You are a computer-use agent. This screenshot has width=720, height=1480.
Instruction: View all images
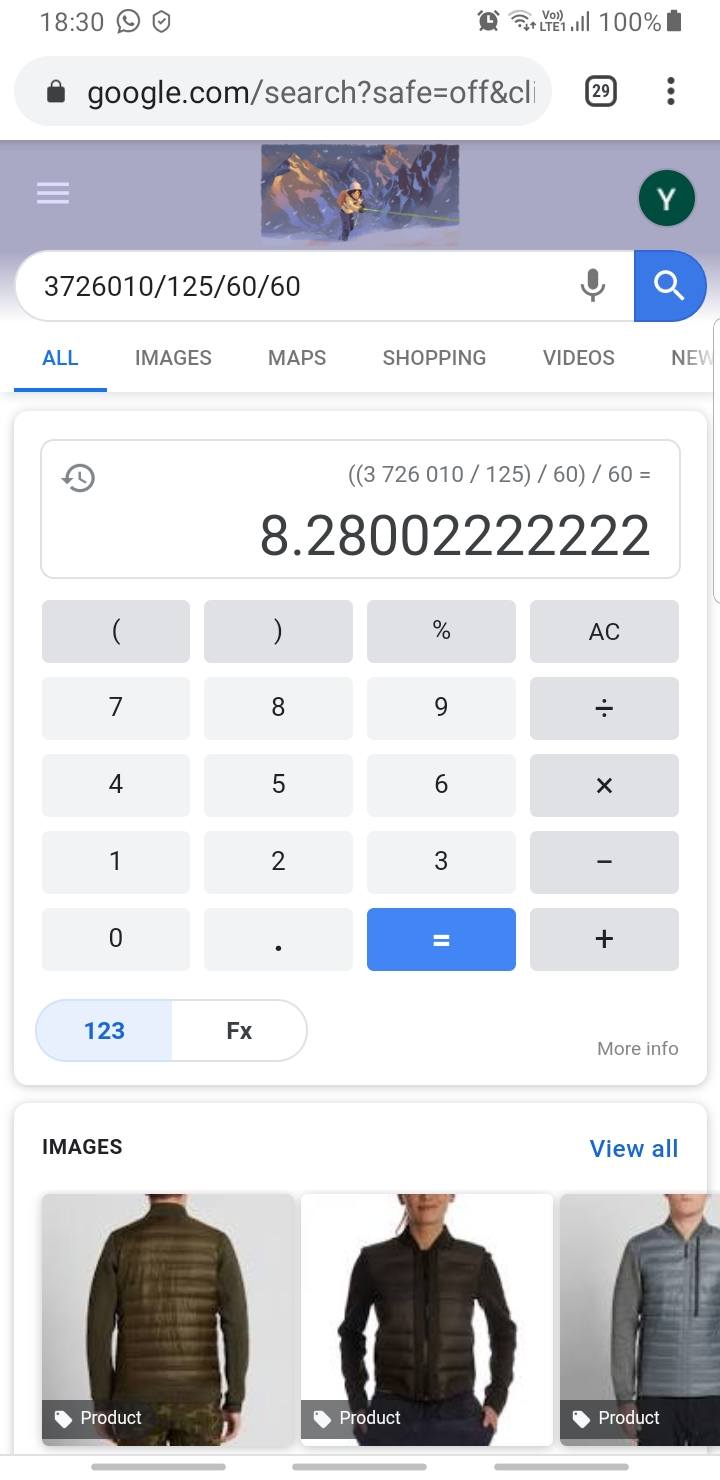(x=634, y=1148)
